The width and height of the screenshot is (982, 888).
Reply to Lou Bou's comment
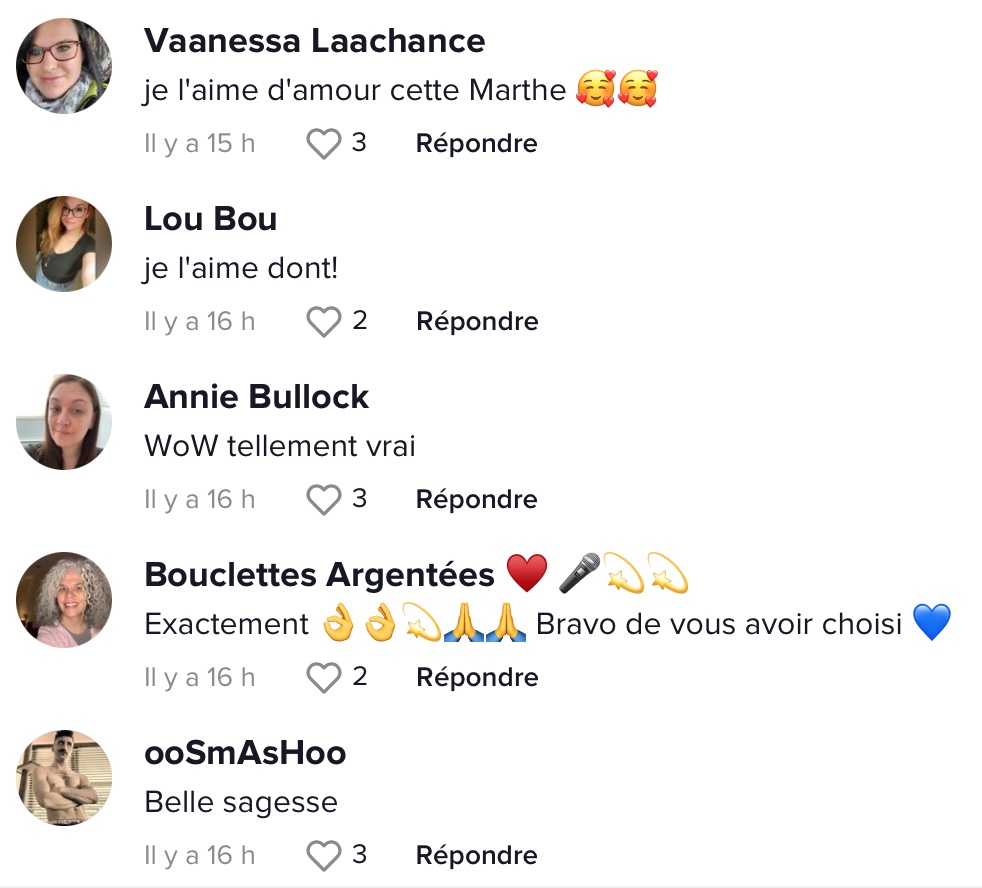(x=476, y=322)
